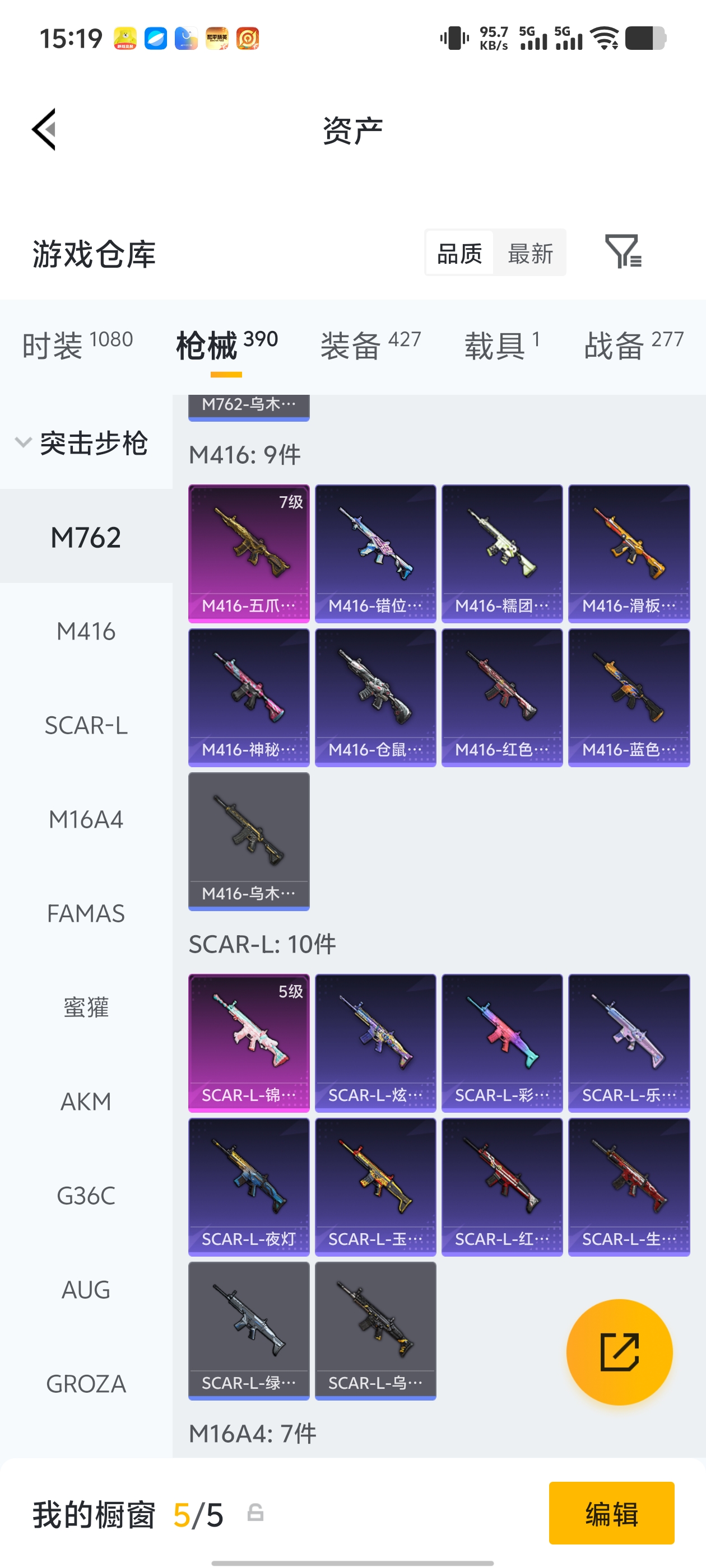Switch to the 战备 tab
This screenshot has width=706, height=1568.
634,344
